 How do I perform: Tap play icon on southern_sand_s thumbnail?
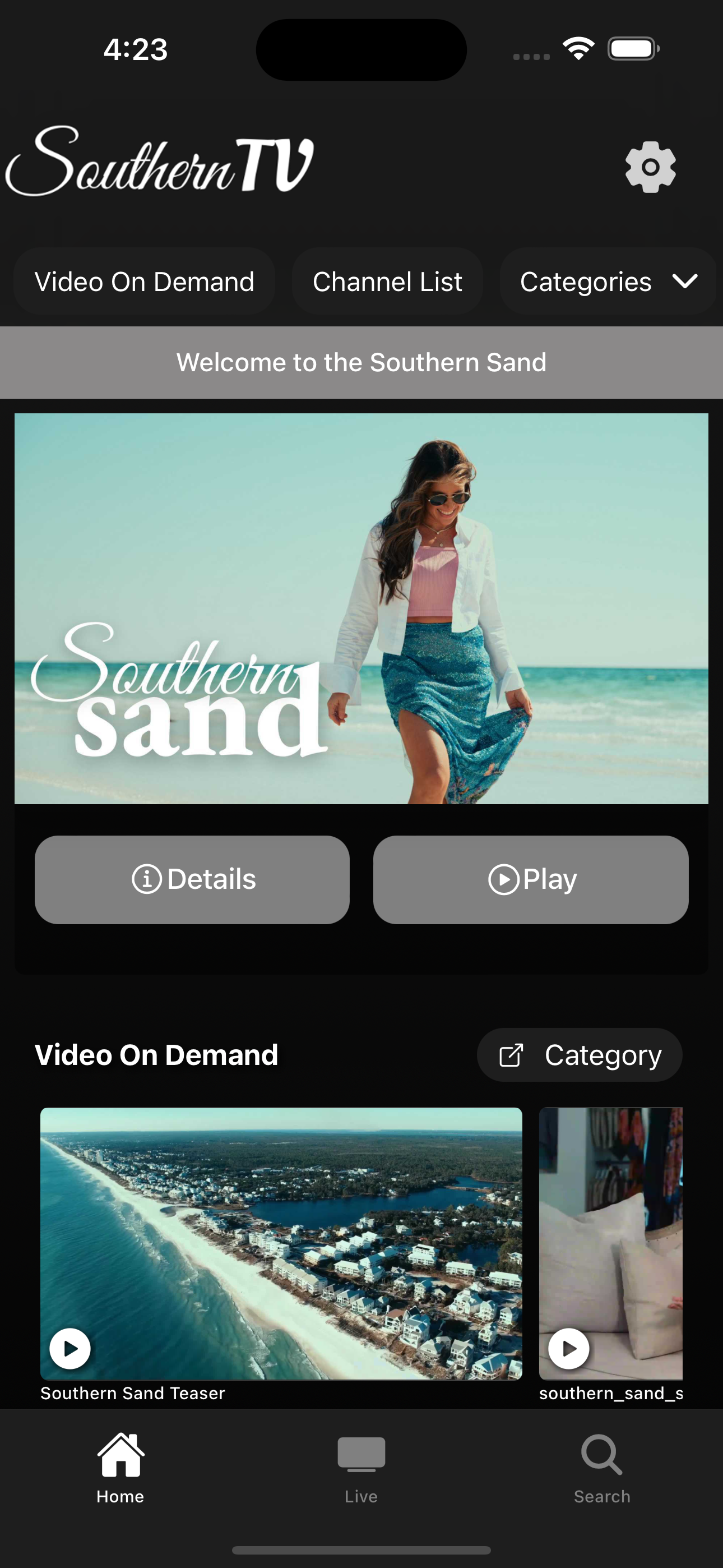click(568, 1348)
